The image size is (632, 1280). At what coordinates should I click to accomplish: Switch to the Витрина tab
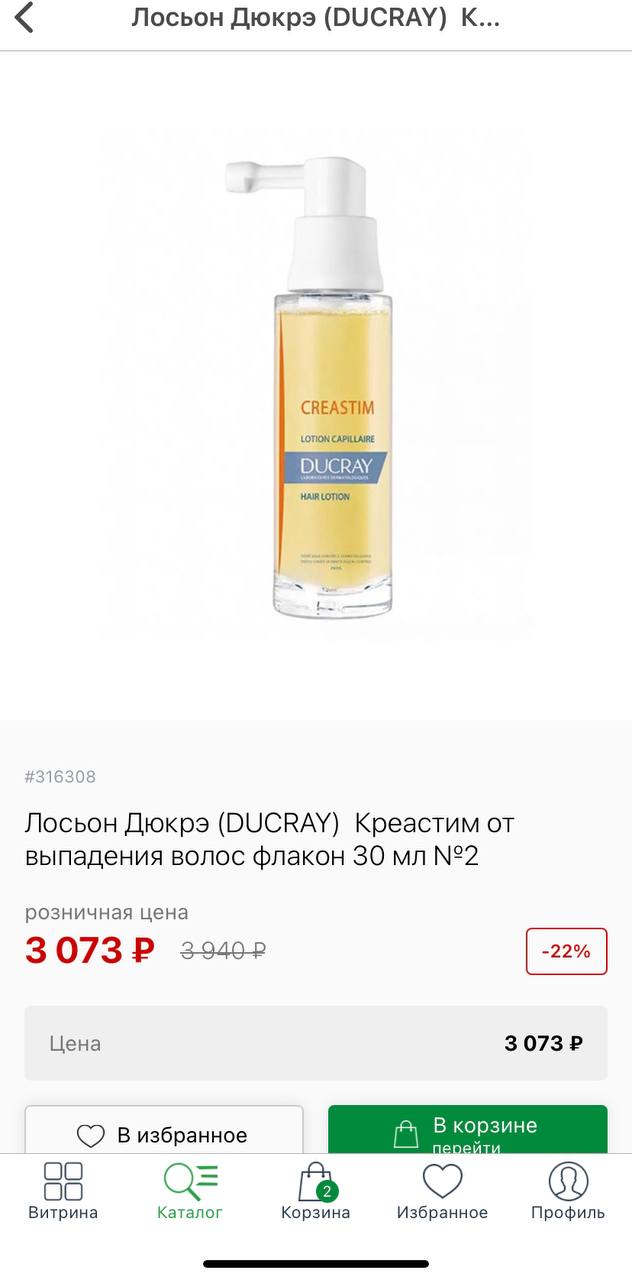63,1191
